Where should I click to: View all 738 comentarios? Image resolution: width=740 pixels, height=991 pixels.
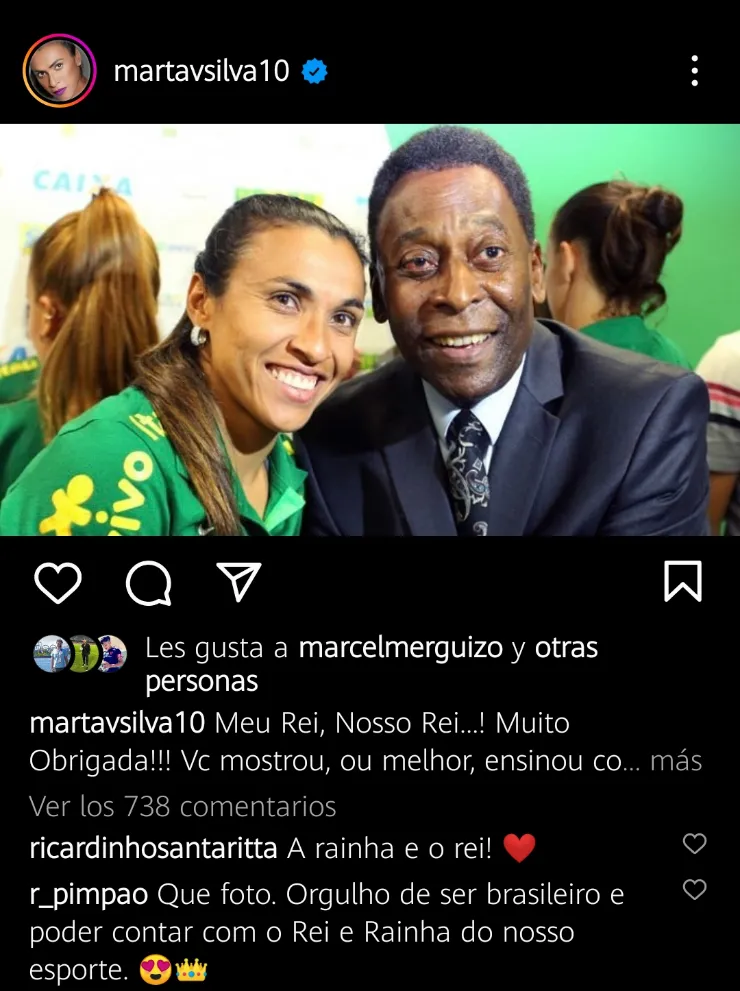pyautogui.click(x=182, y=806)
